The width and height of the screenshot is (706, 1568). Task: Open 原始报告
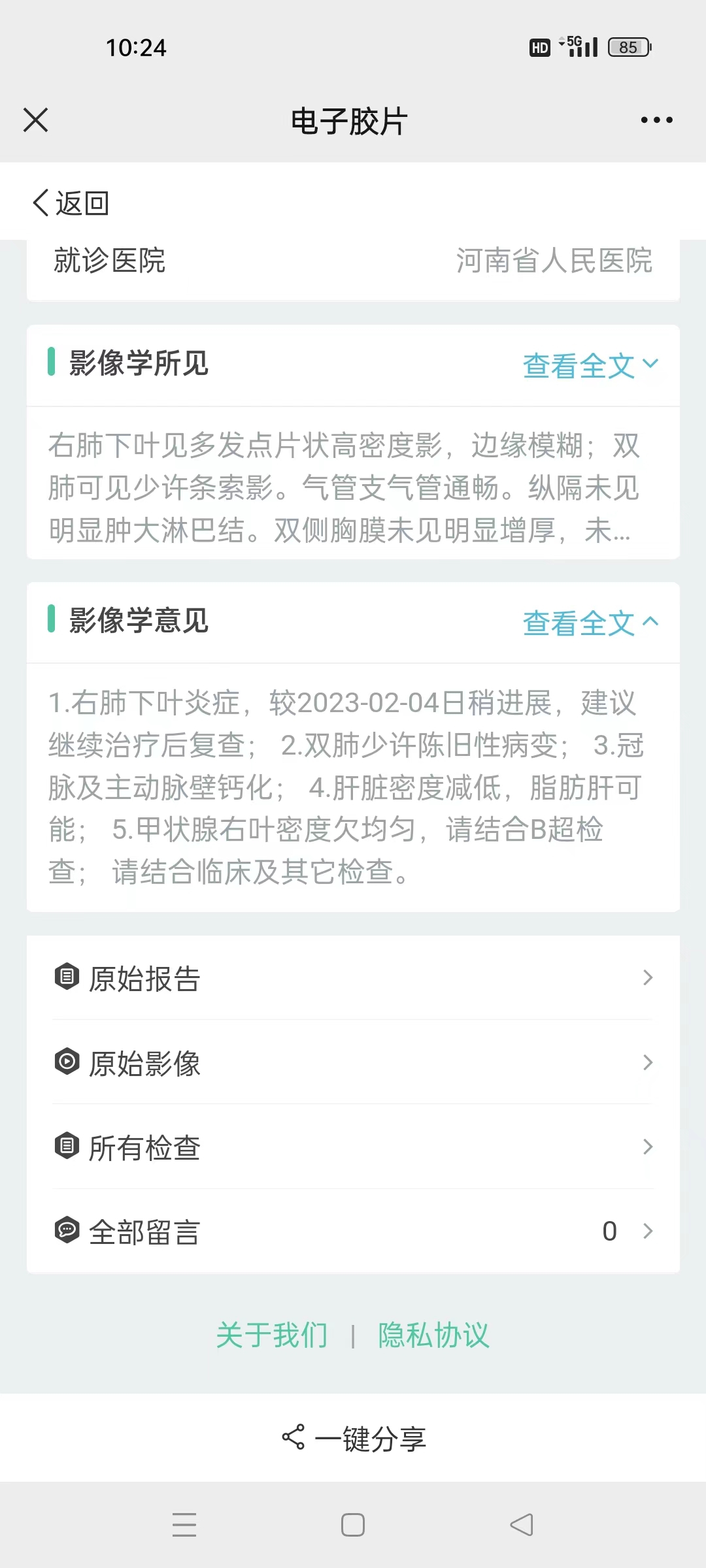[353, 978]
